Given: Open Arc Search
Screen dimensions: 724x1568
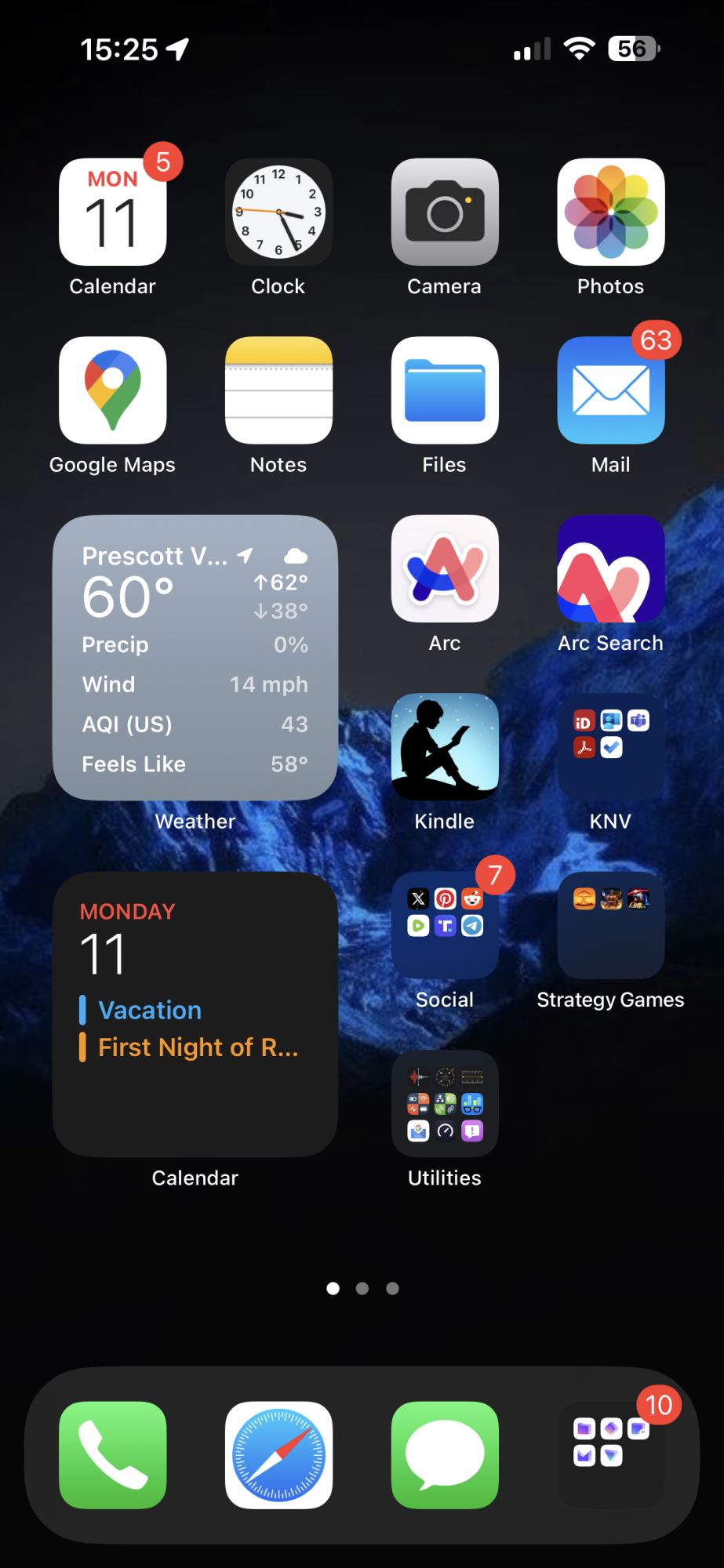Looking at the screenshot, I should coord(611,568).
